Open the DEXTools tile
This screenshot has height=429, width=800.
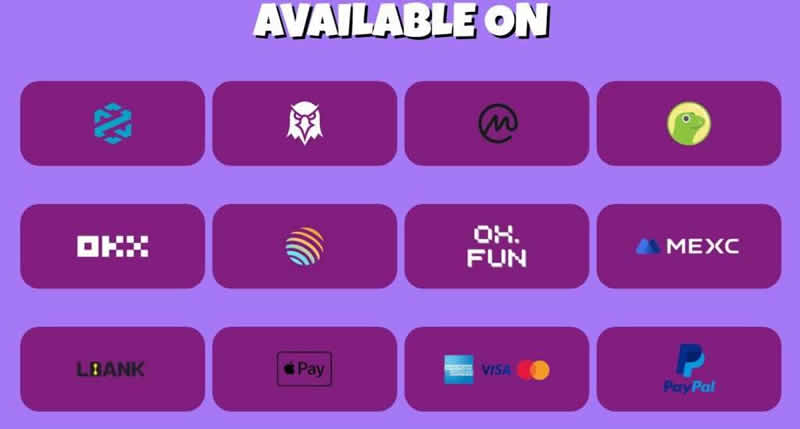tap(112, 123)
